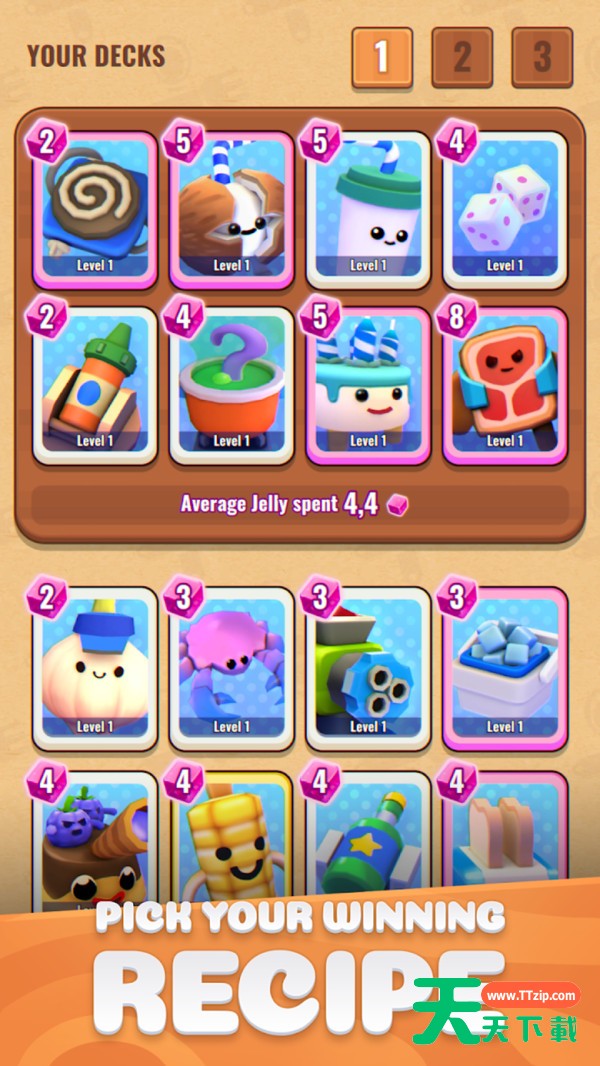Open the mystery potion pot card
Viewport: 600px width, 1066px height.
[231, 385]
